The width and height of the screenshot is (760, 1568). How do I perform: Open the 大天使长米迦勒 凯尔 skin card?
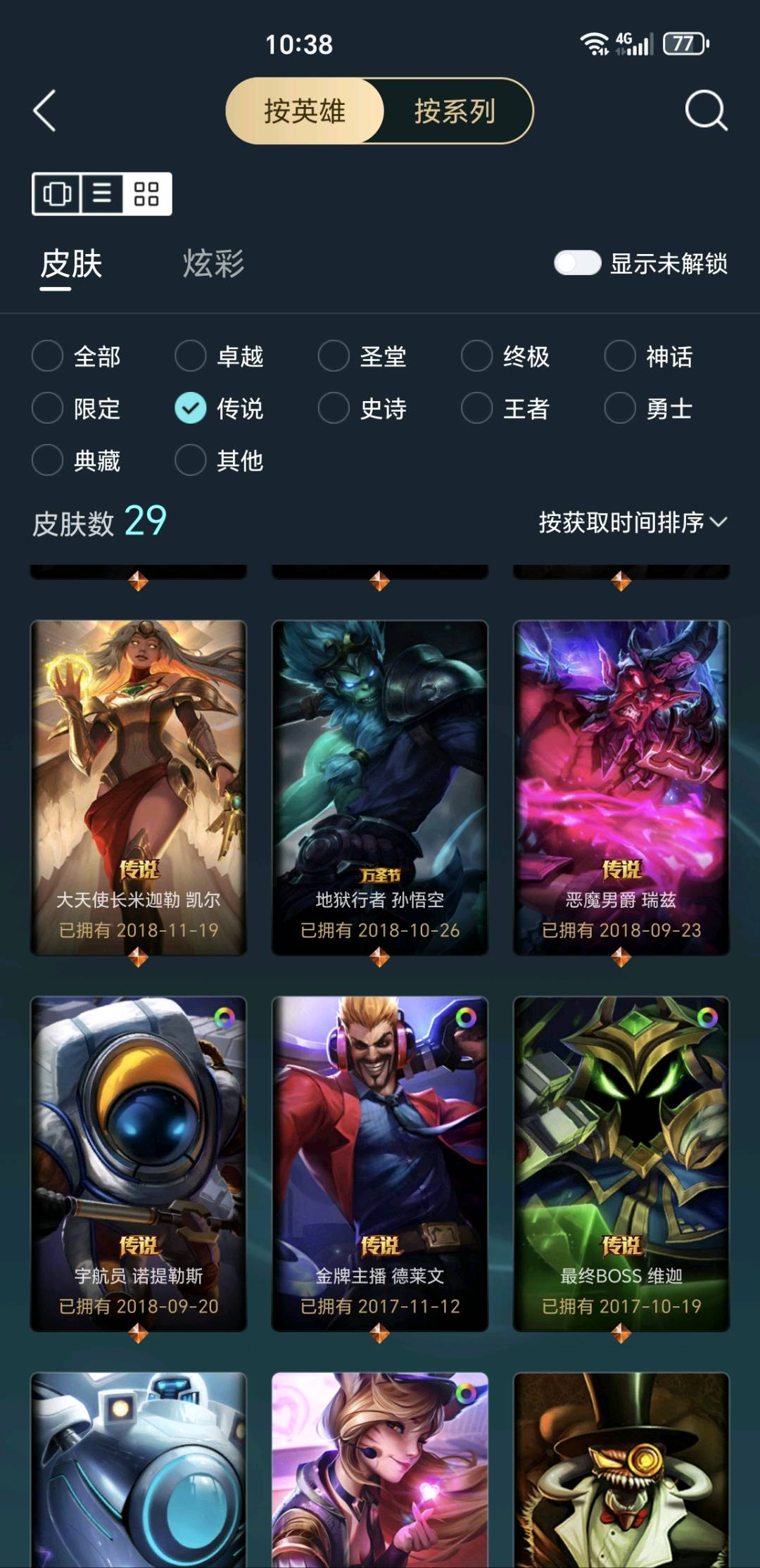point(139,787)
